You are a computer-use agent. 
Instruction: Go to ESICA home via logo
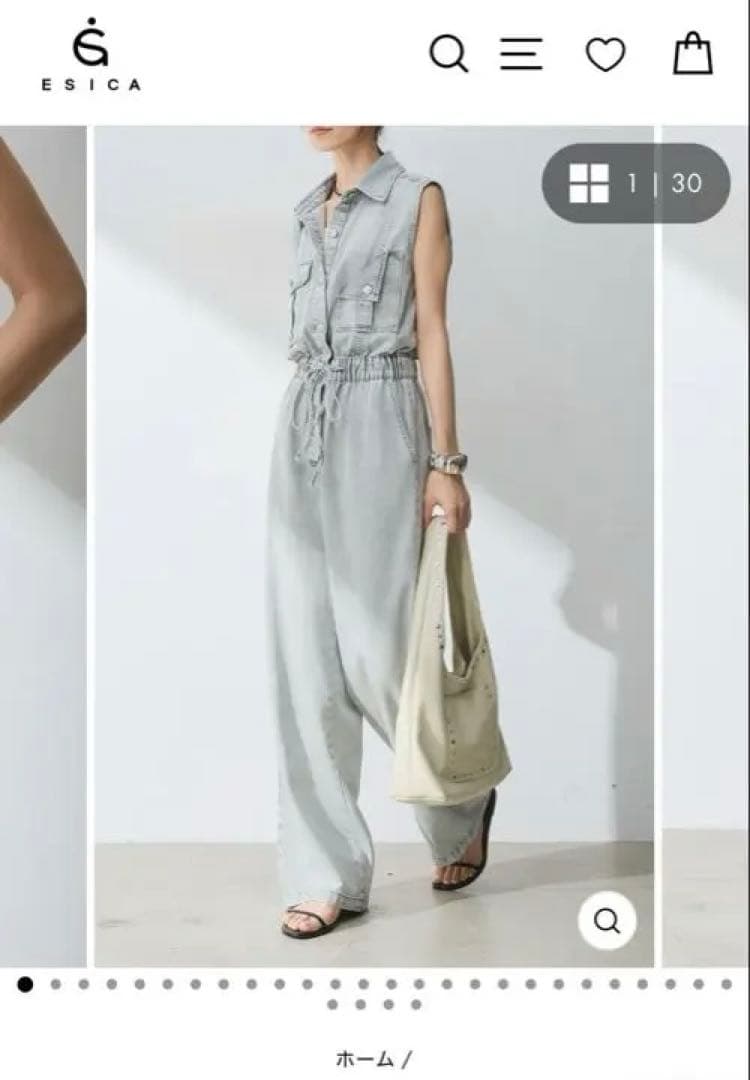click(x=91, y=55)
